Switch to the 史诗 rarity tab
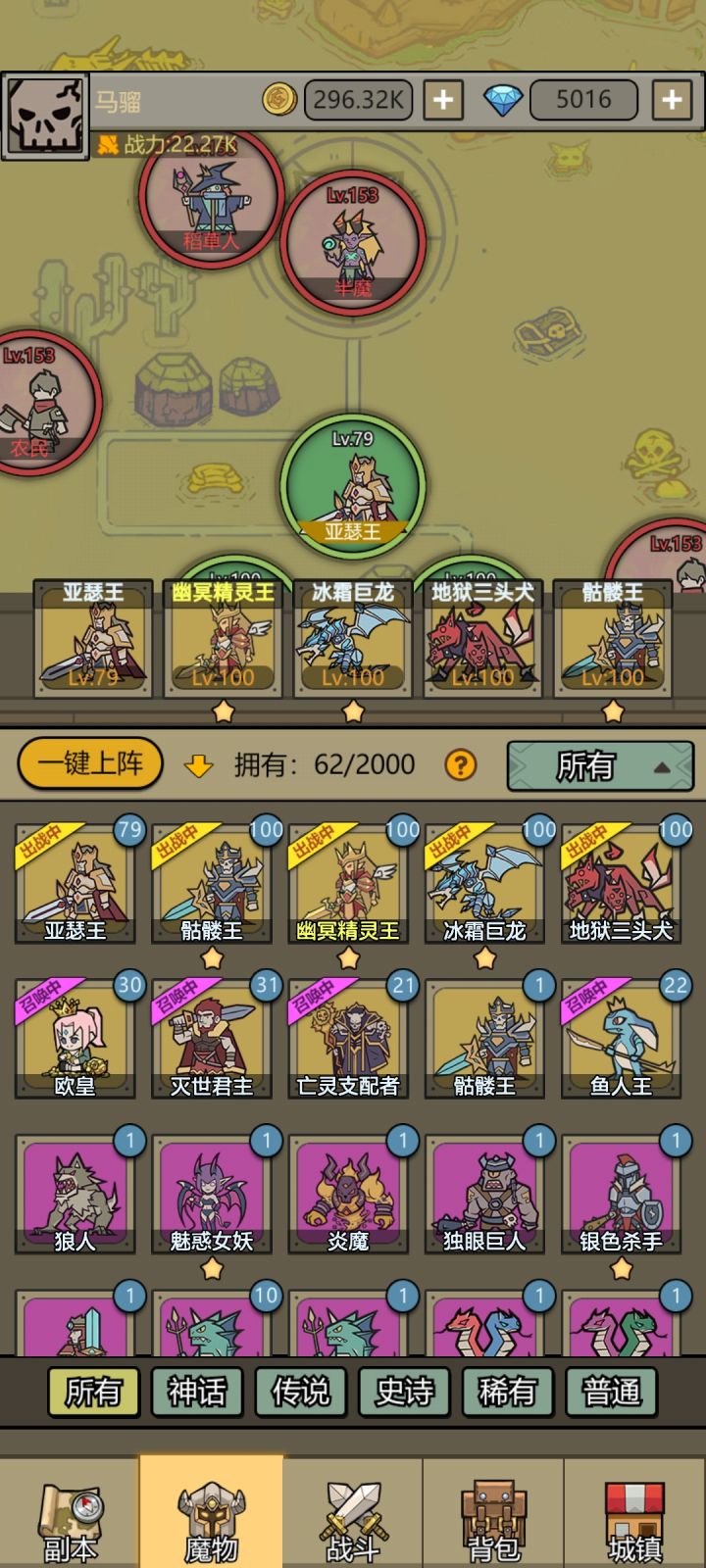Image resolution: width=706 pixels, height=1568 pixels. point(404,1392)
